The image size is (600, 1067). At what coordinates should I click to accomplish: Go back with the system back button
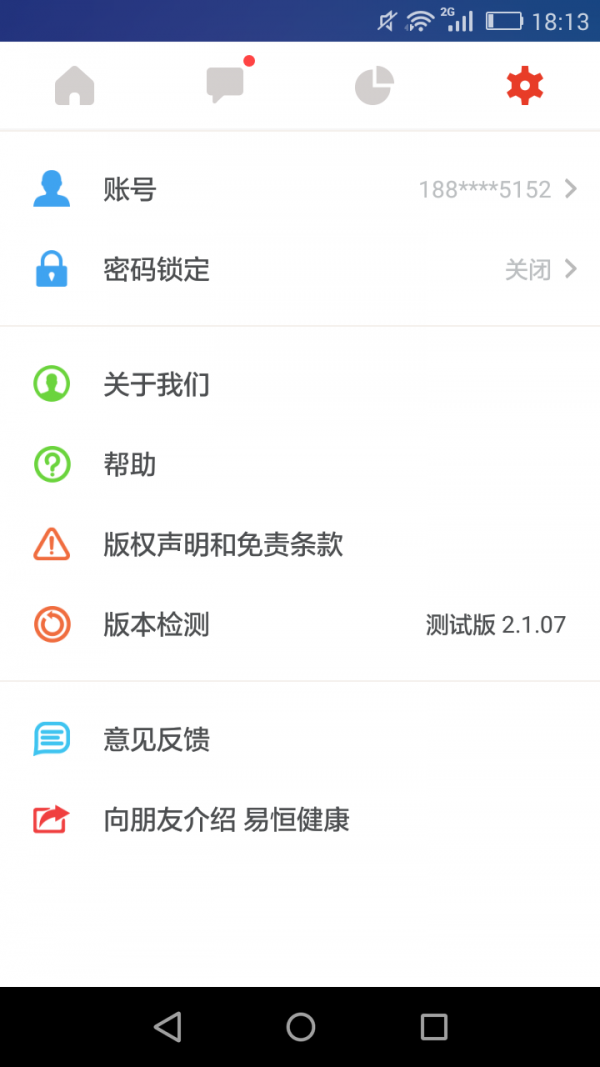coord(168,1026)
